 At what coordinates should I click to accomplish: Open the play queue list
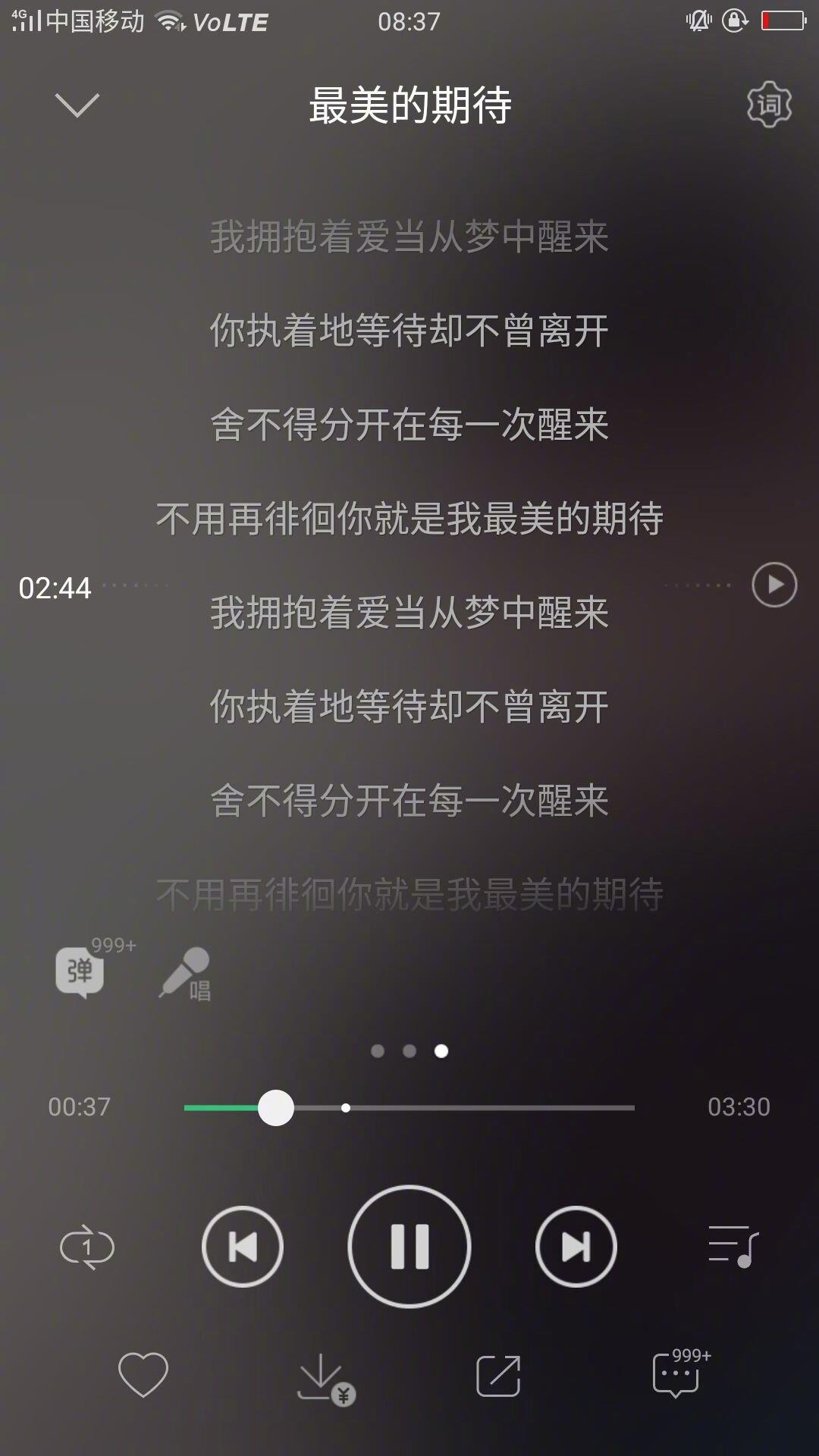coord(733,1247)
